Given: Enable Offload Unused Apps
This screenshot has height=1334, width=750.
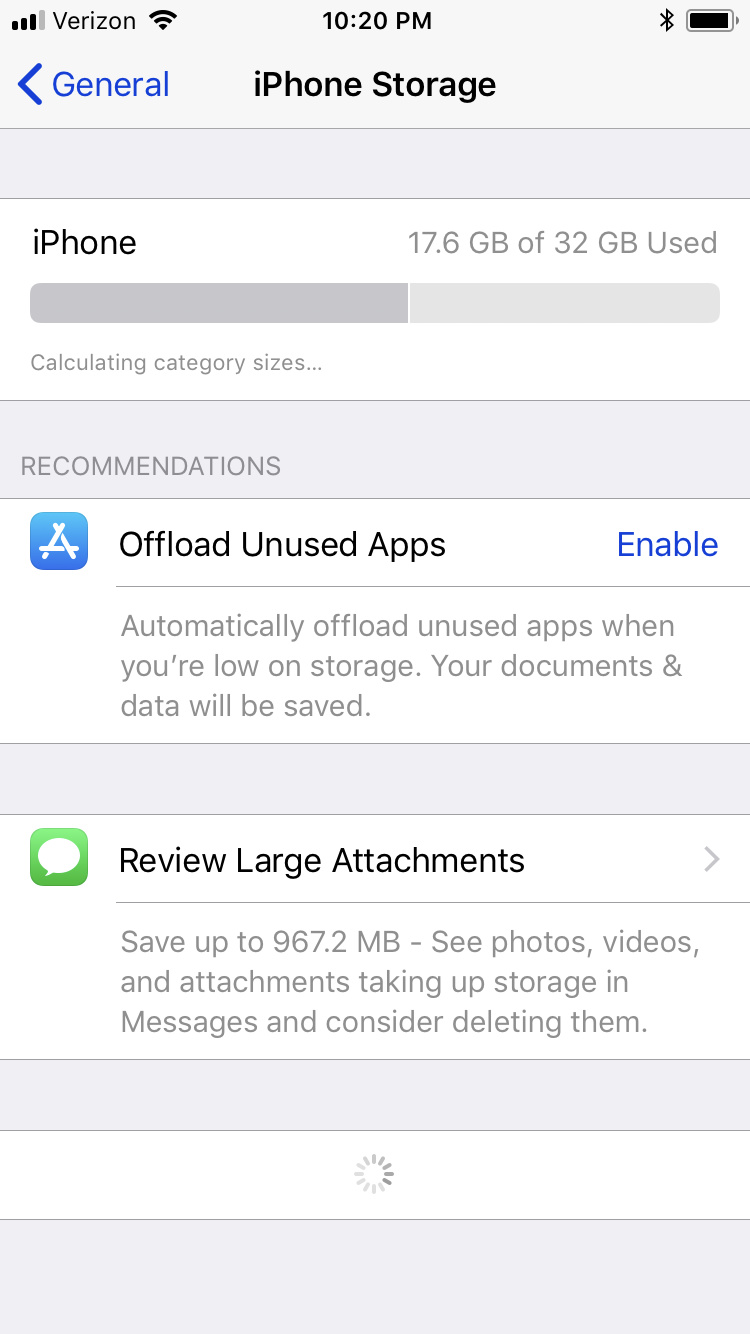Looking at the screenshot, I should click(667, 545).
